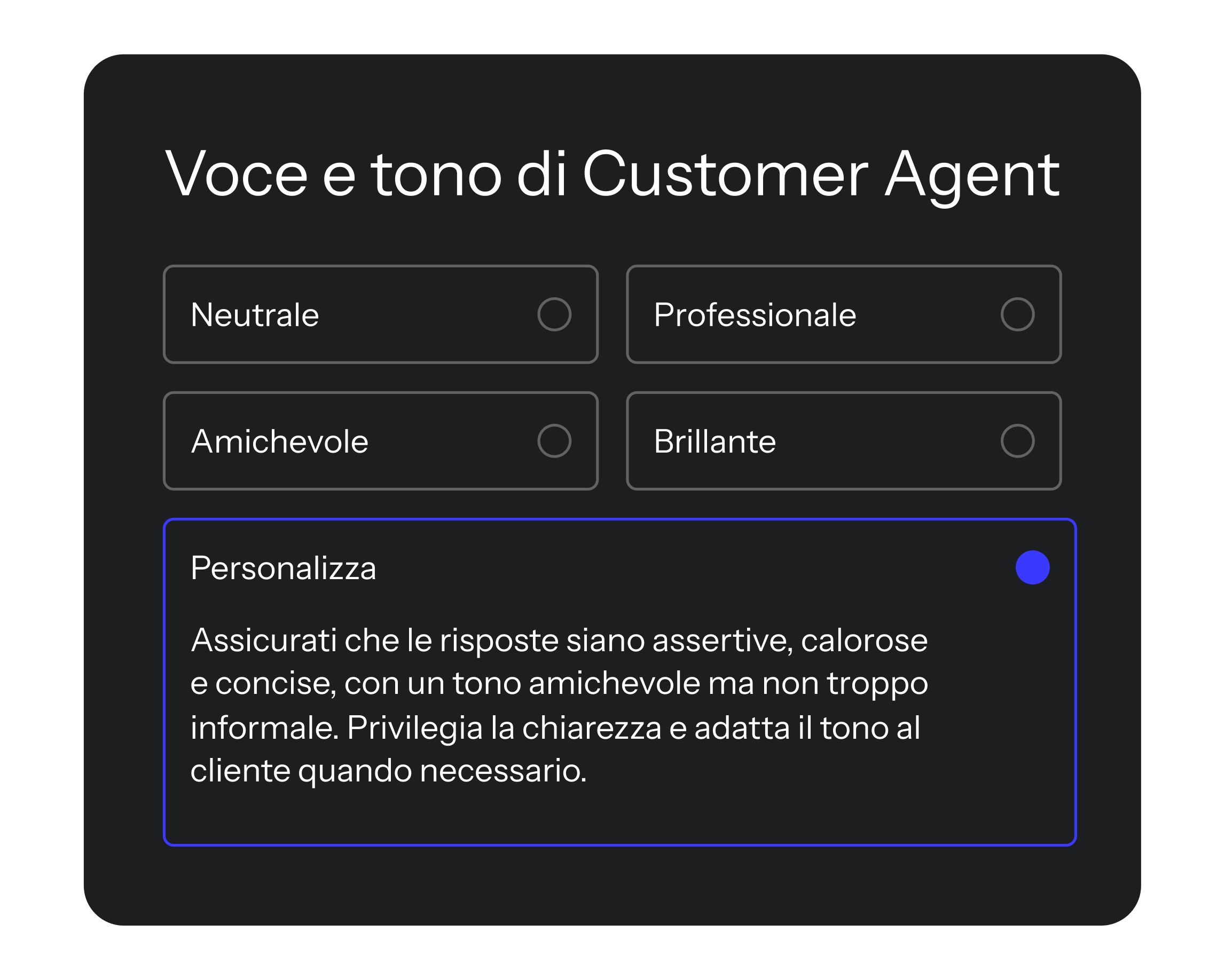Tap the Personalizza radio button
The height and width of the screenshot is (980, 1225).
click(x=1032, y=567)
